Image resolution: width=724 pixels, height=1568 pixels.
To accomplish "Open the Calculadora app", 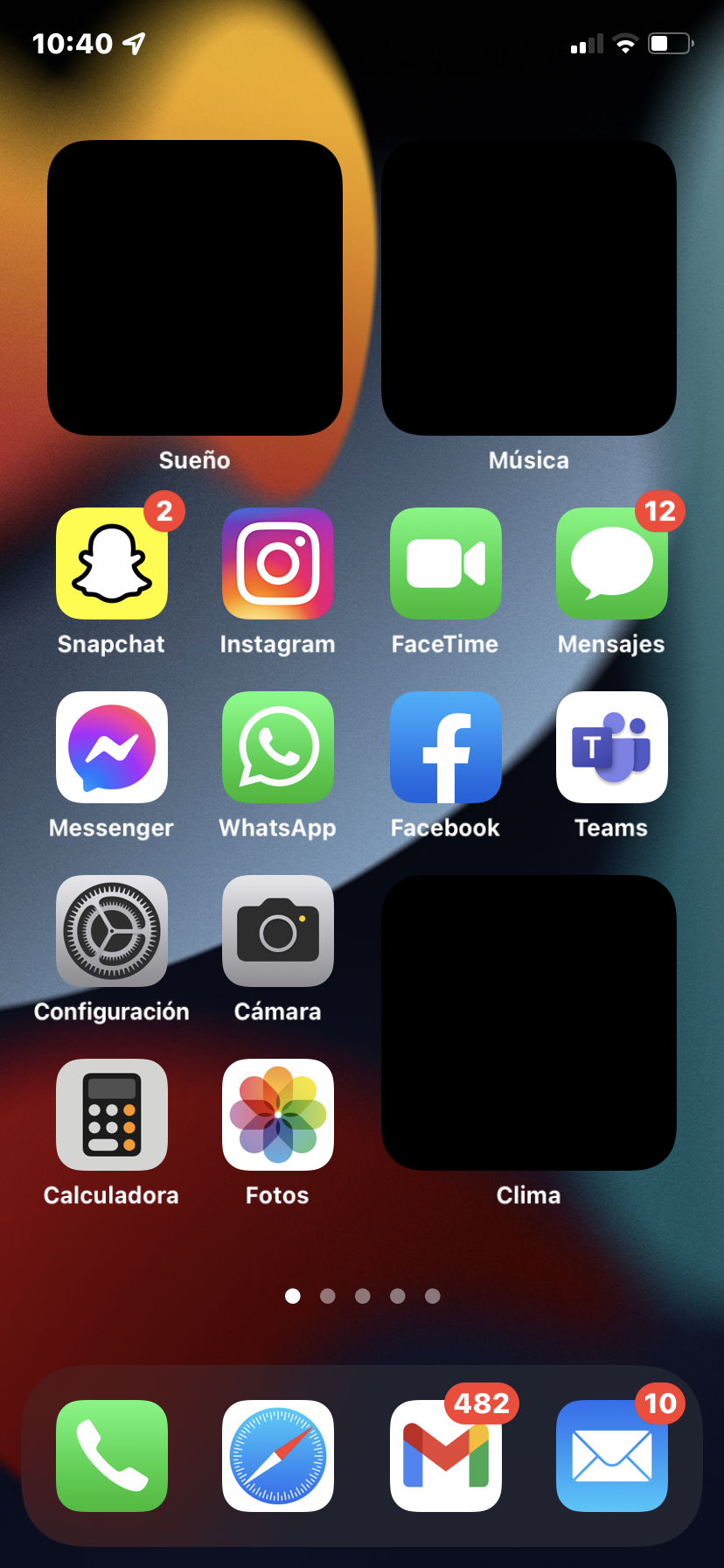I will click(112, 1115).
